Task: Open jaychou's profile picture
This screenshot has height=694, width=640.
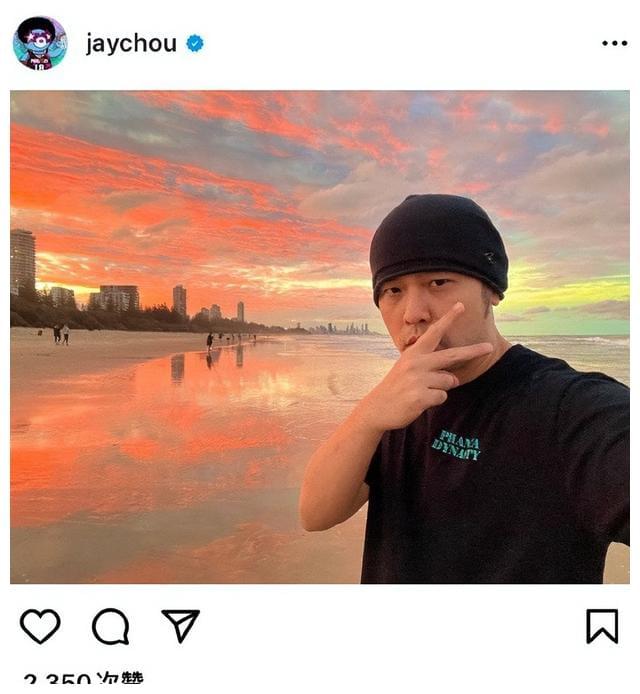Action: pyautogui.click(x=39, y=42)
